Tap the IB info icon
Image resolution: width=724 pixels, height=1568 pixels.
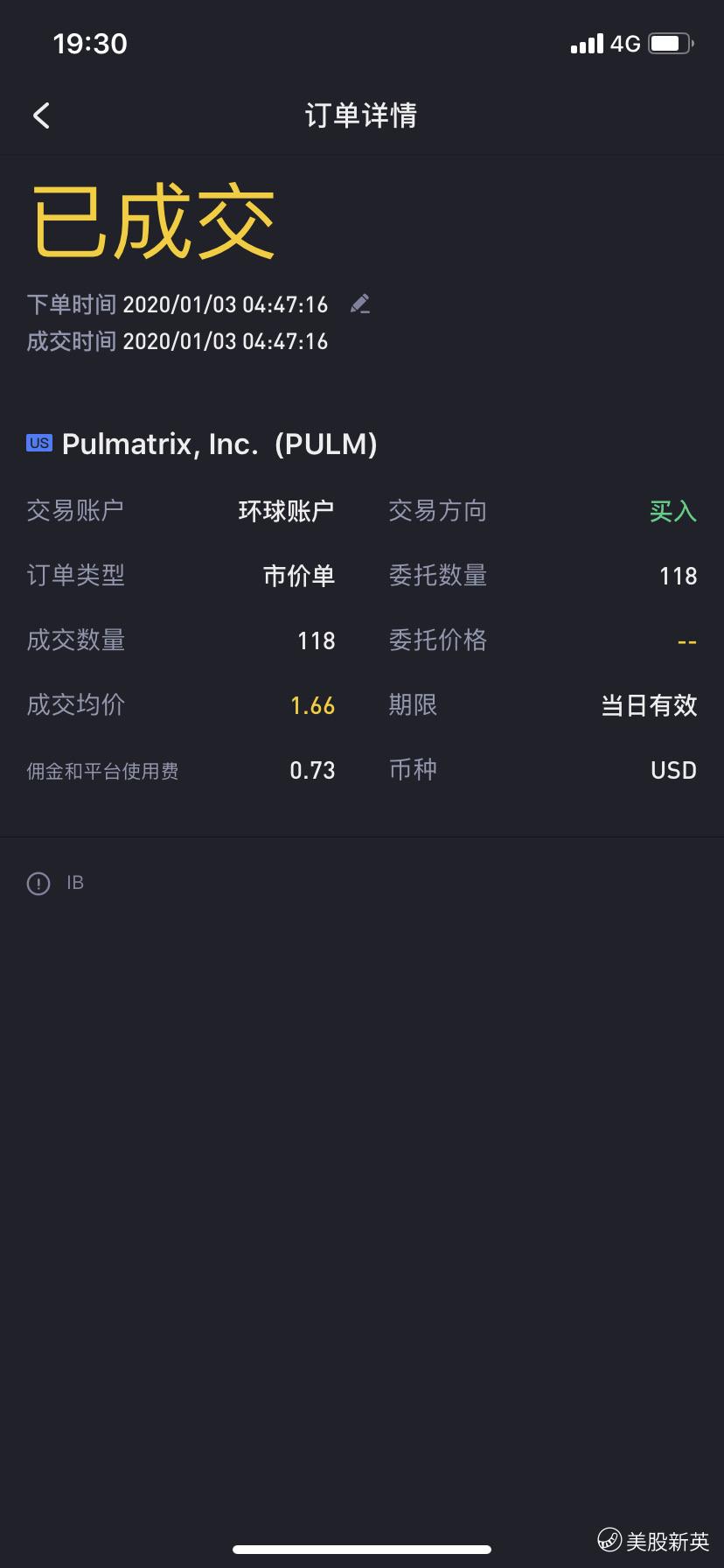38,884
